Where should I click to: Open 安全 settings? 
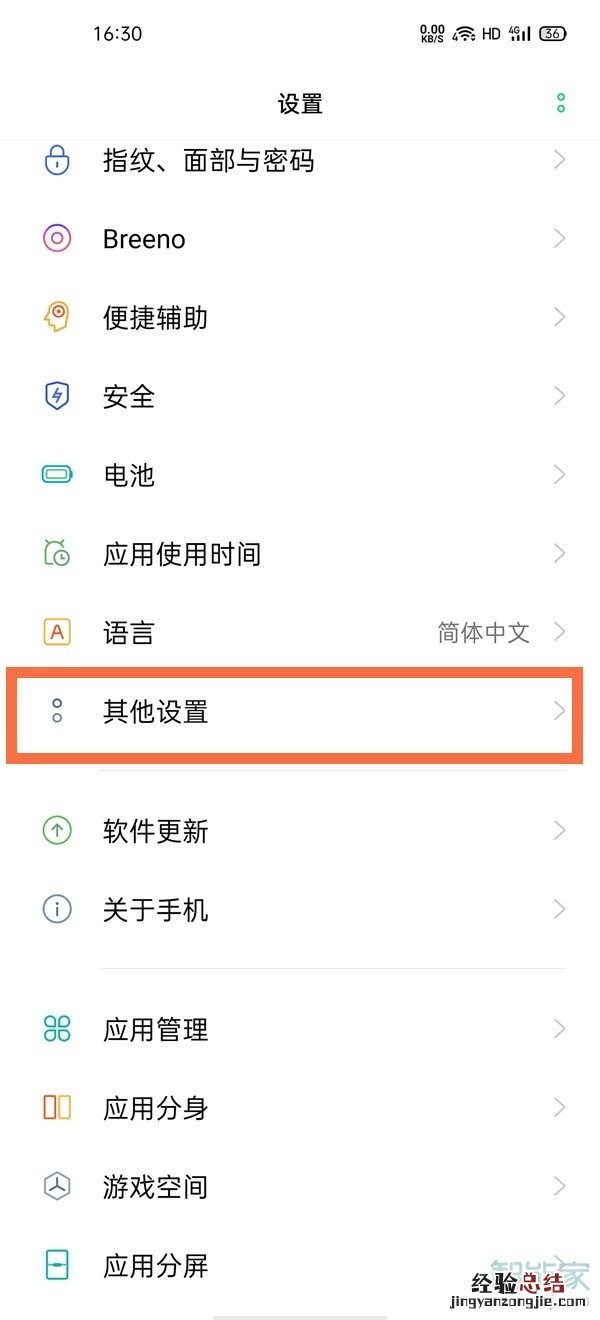(x=300, y=397)
